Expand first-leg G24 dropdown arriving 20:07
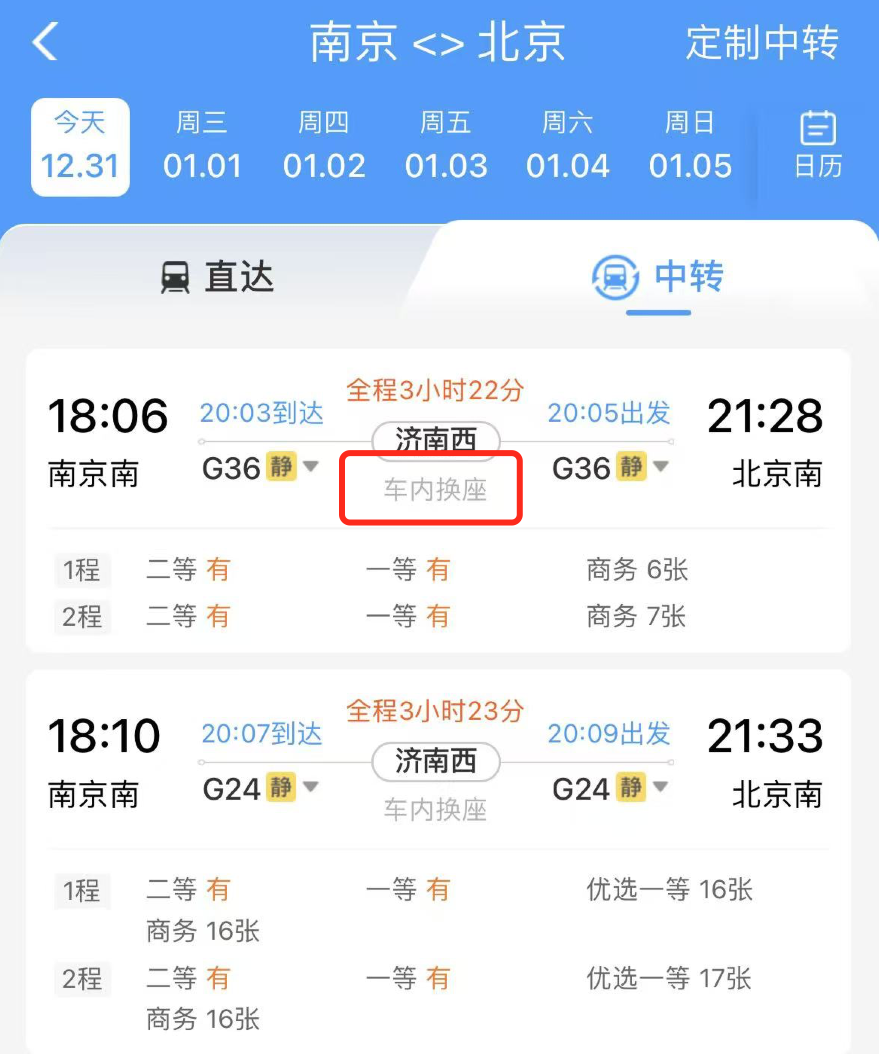 [x=310, y=788]
